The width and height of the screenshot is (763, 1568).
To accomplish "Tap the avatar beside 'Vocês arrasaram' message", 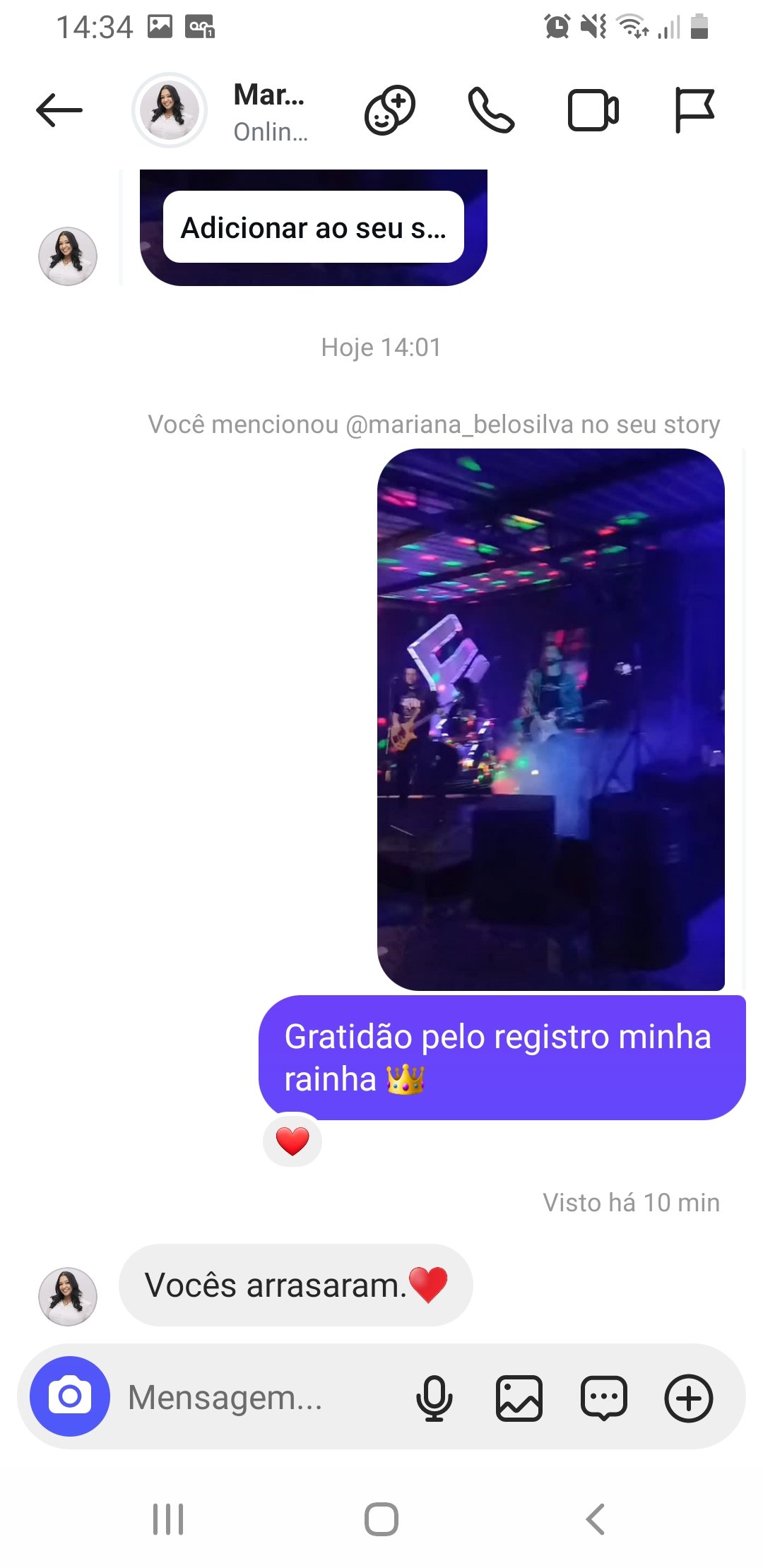I will point(68,1296).
